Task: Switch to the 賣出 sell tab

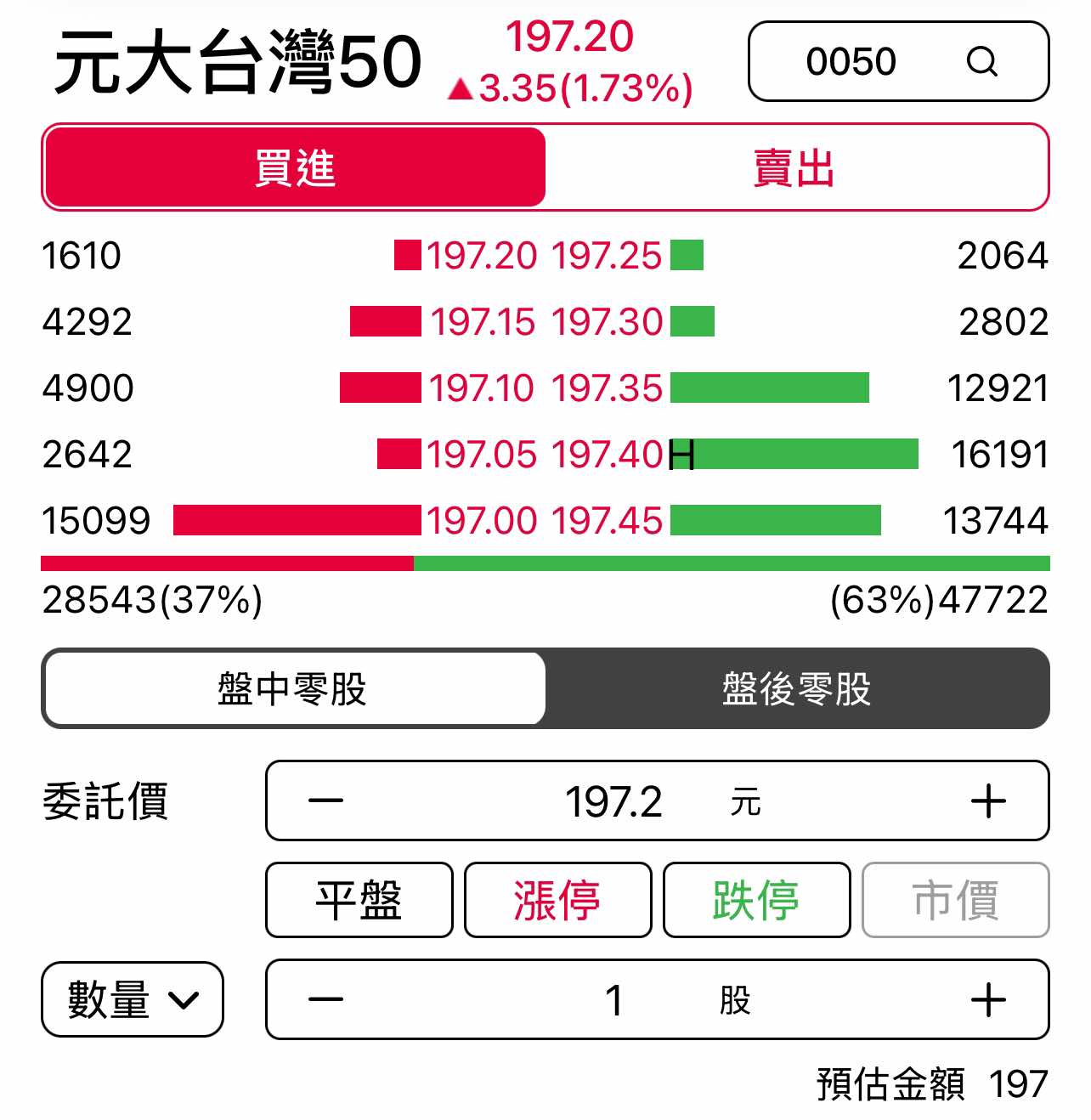Action: point(796,167)
